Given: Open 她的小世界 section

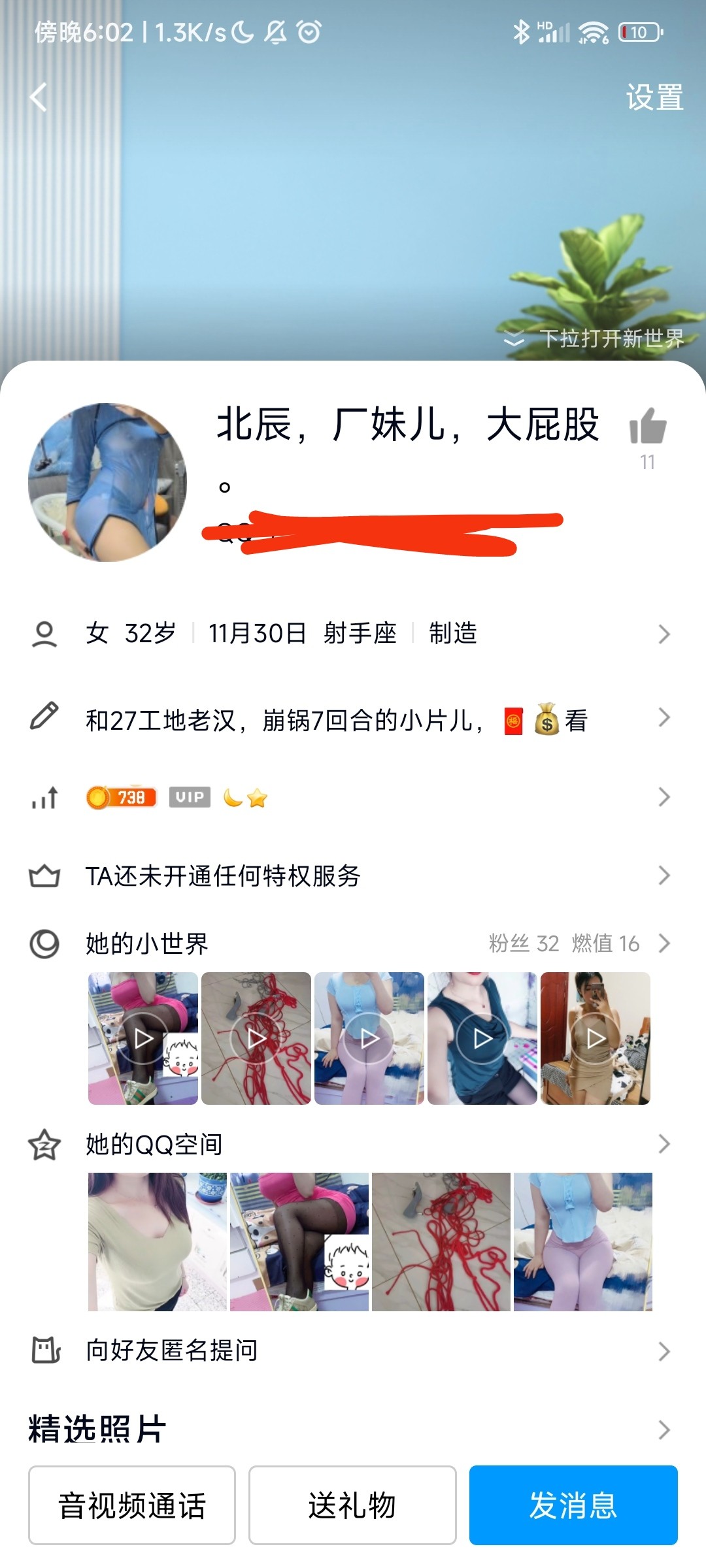Looking at the screenshot, I should [353, 943].
